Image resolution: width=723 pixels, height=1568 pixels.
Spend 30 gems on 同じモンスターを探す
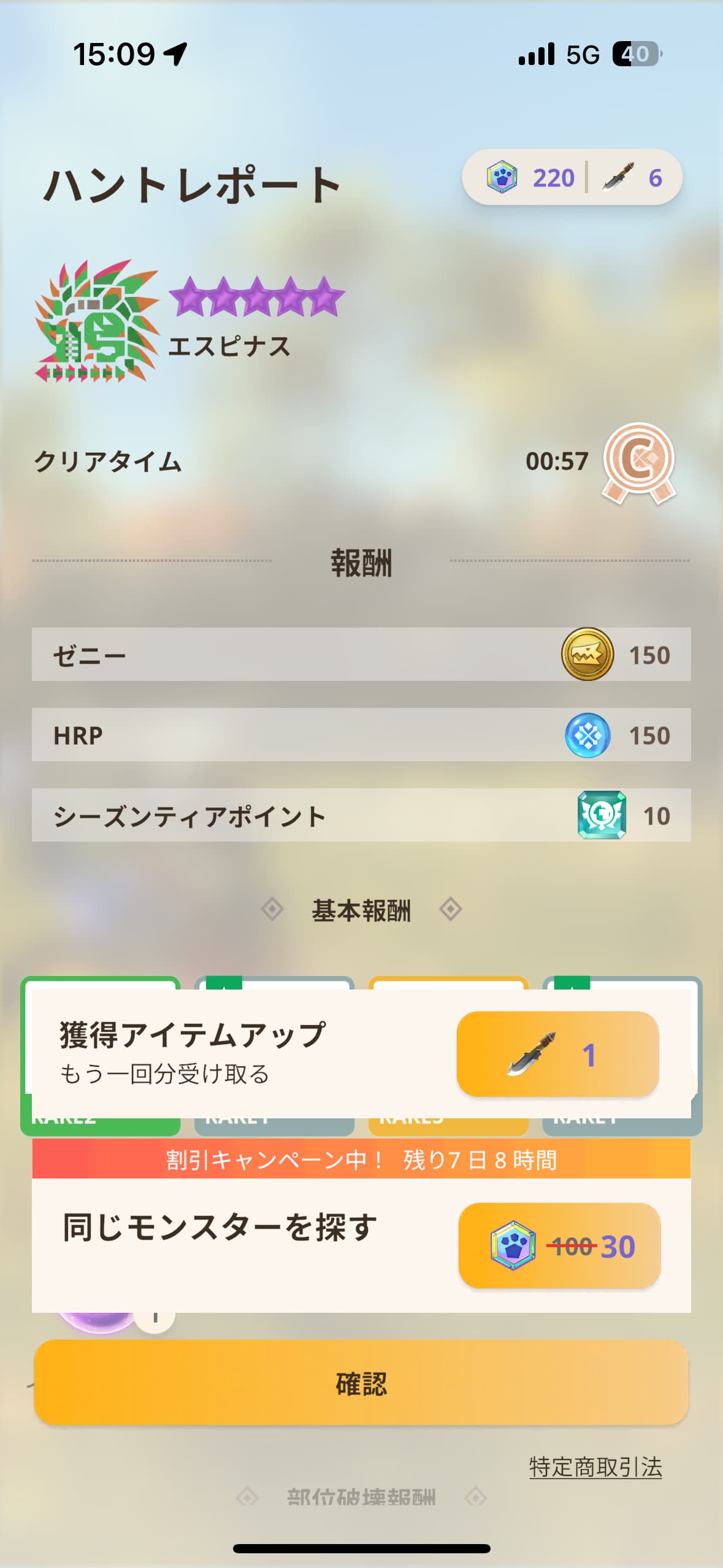tap(559, 1245)
